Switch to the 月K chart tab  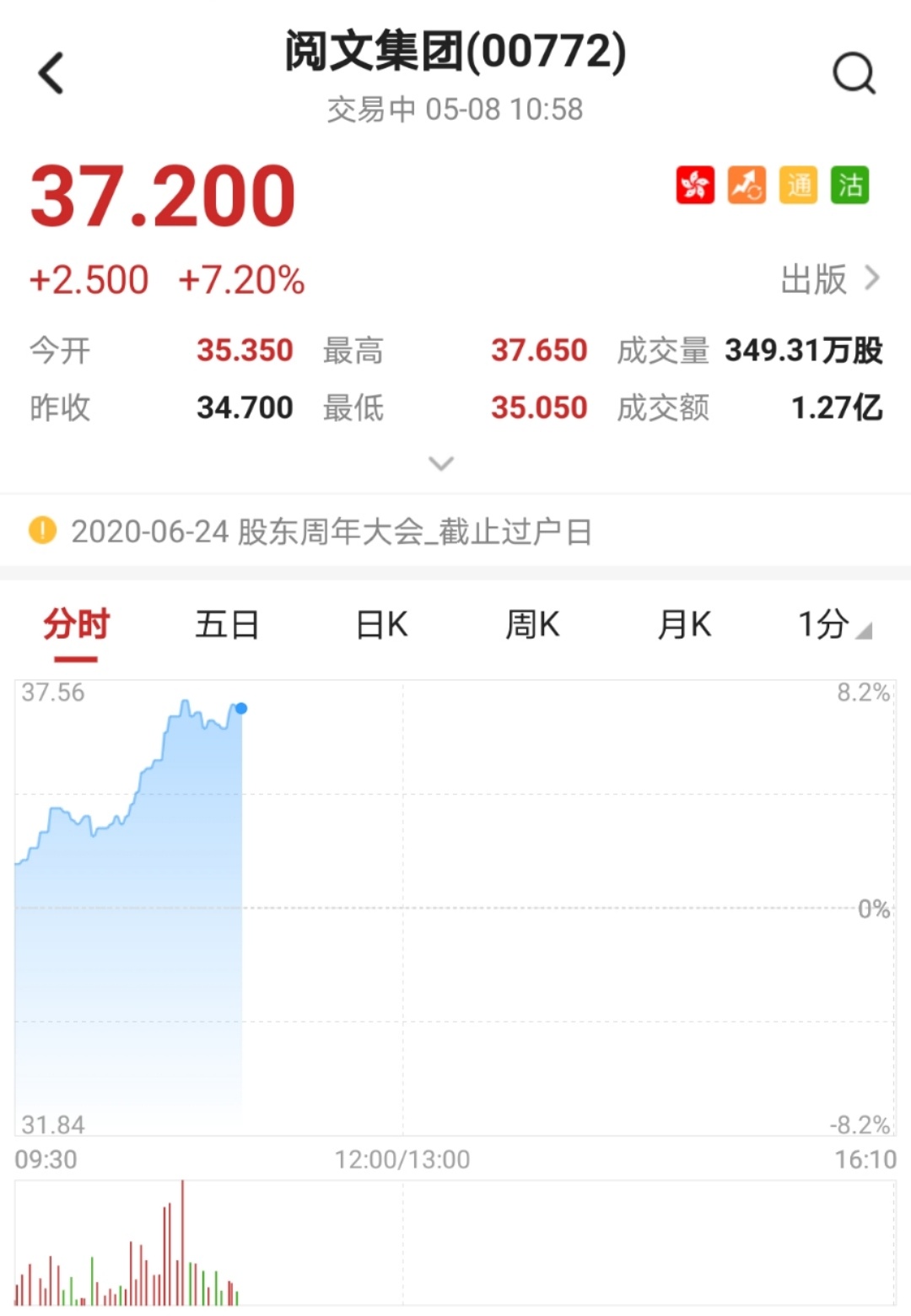tap(684, 625)
